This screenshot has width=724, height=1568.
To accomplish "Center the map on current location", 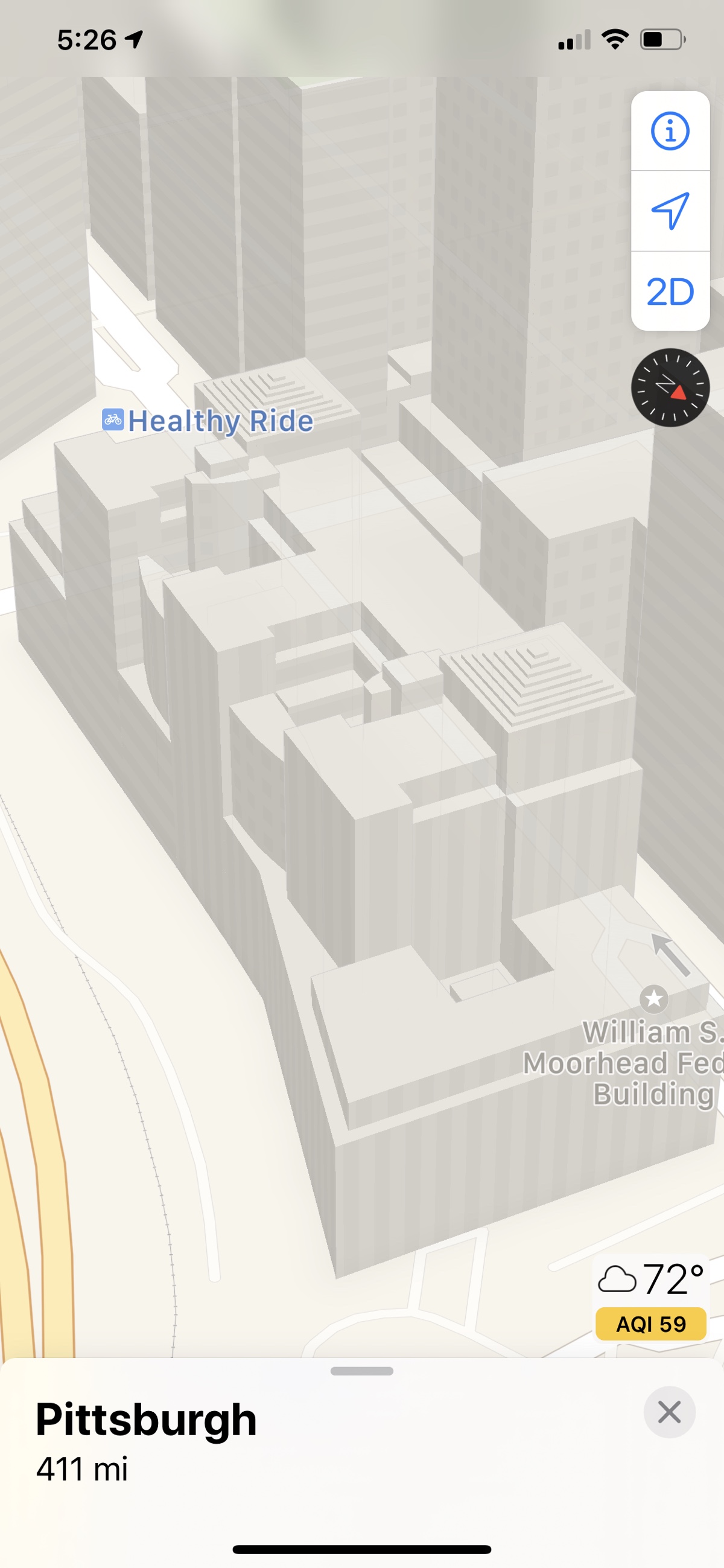I will tap(670, 211).
